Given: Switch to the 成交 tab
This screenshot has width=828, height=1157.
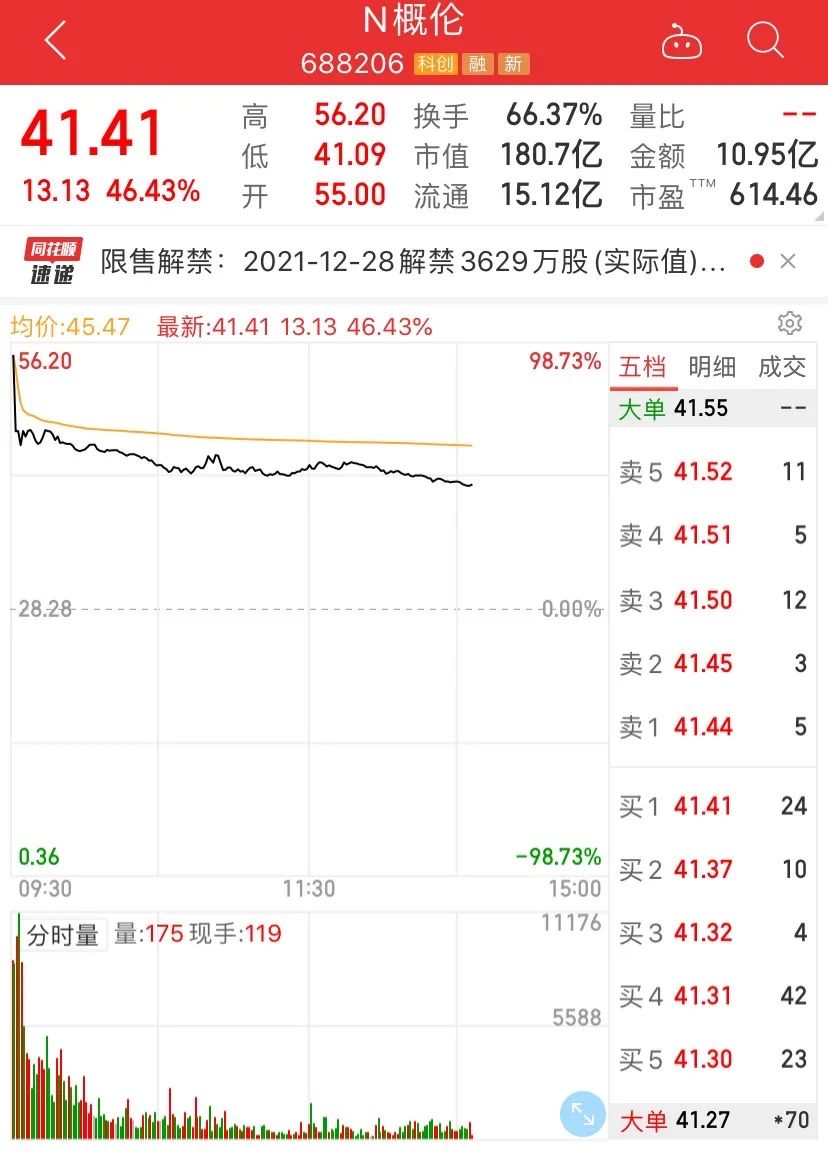Looking at the screenshot, I should coord(781,367).
